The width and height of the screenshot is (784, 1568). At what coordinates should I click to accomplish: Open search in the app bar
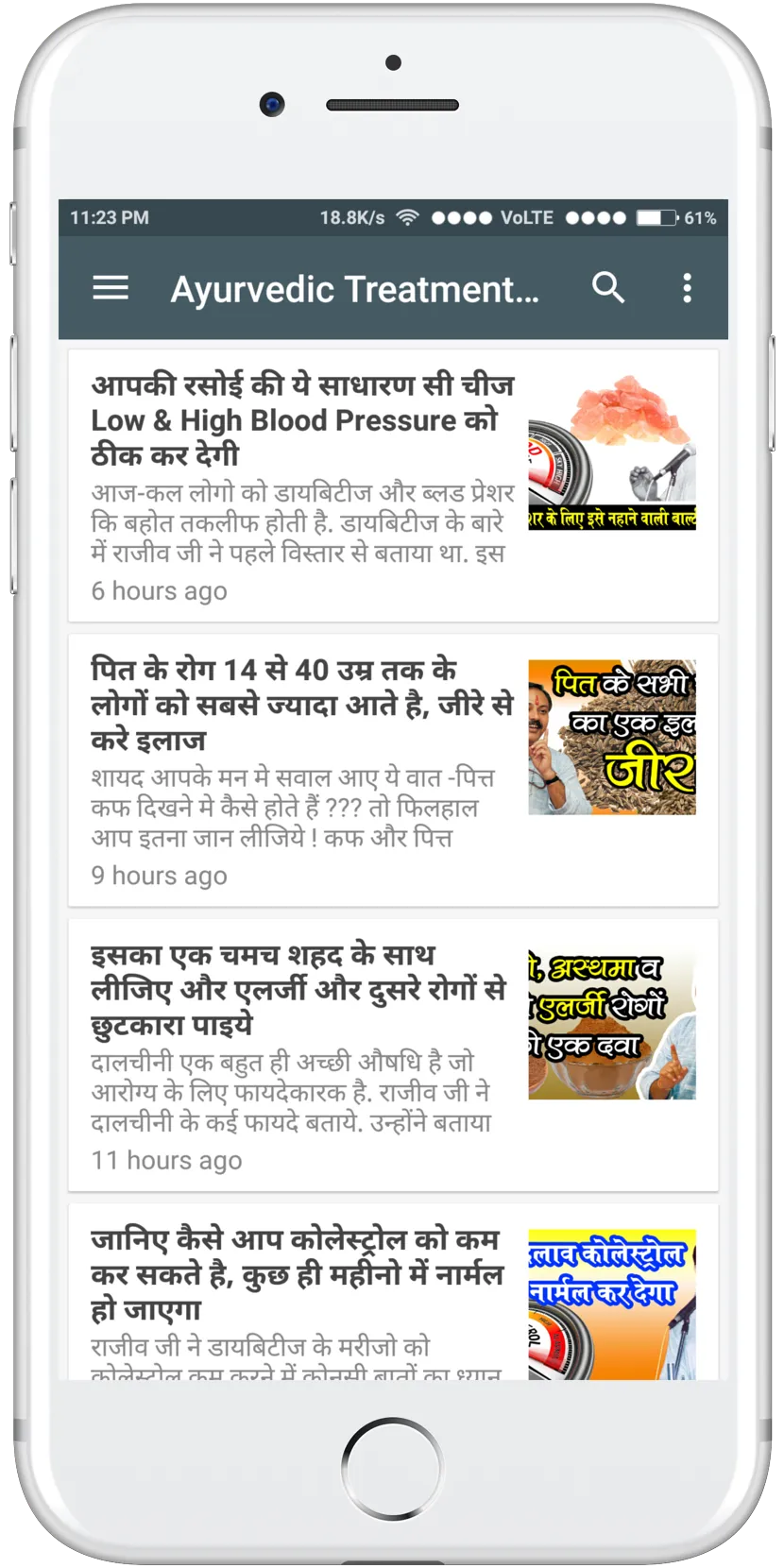[608, 287]
